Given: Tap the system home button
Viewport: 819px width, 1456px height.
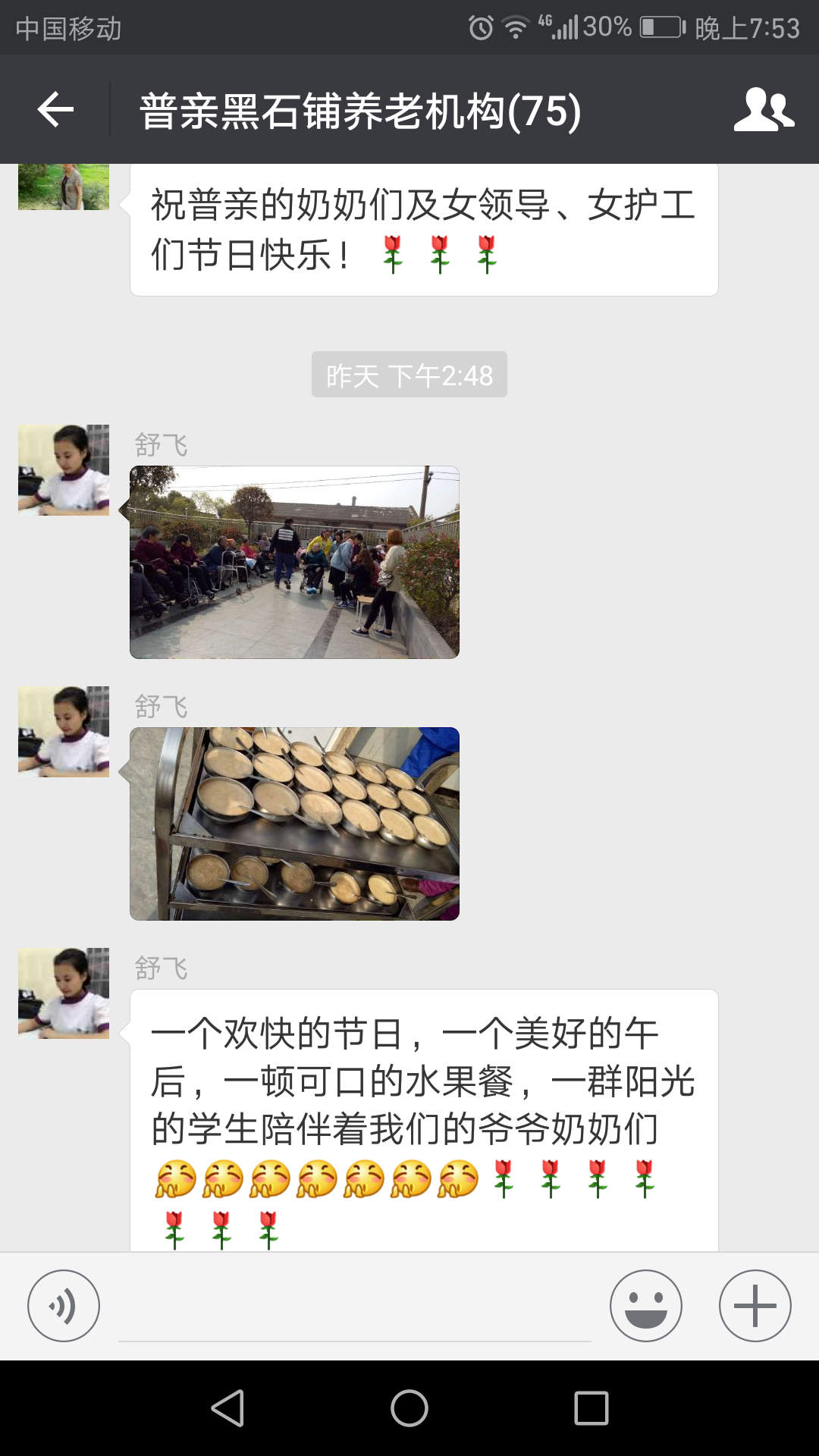Looking at the screenshot, I should 409,1408.
